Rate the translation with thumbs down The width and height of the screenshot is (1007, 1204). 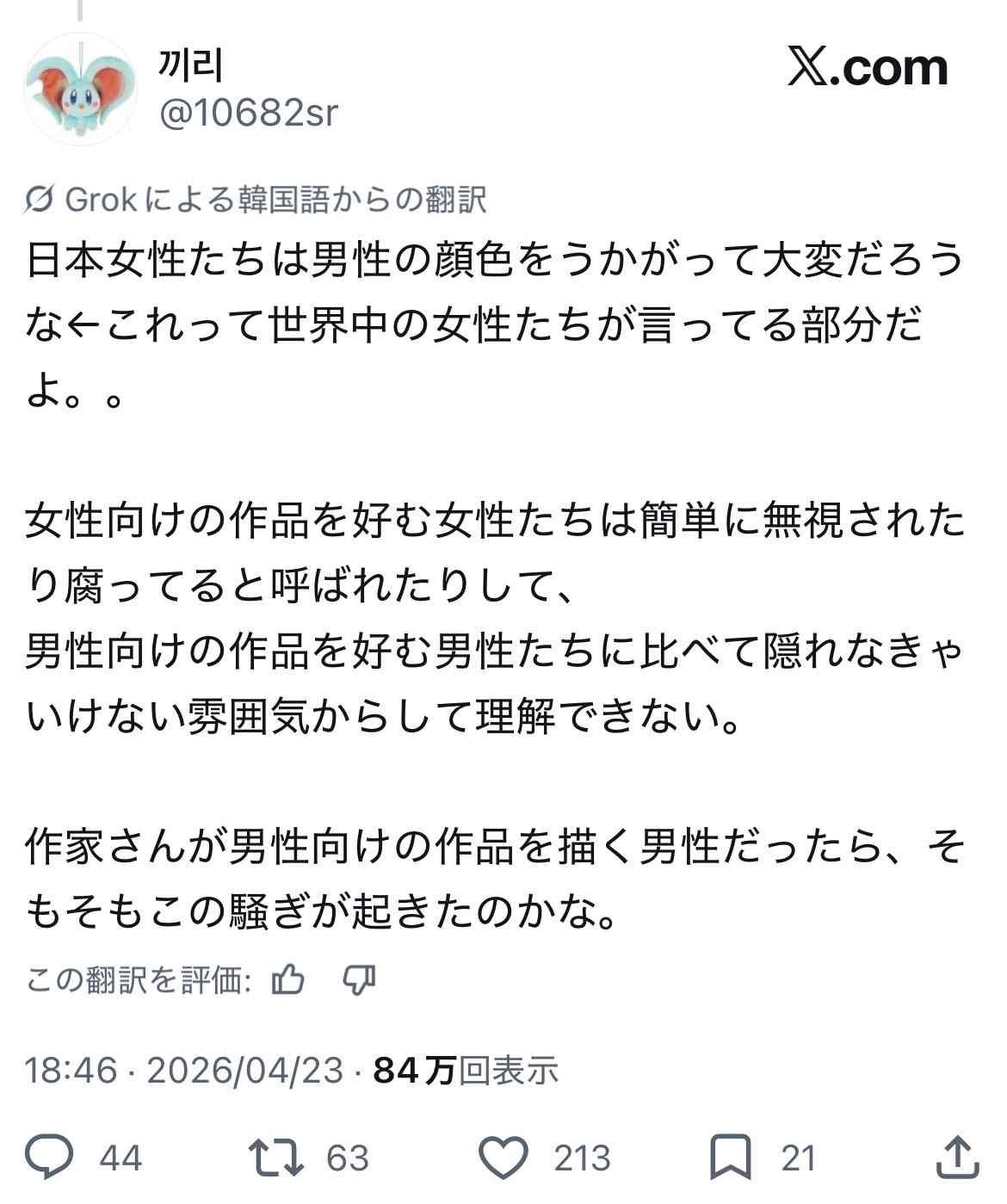(x=359, y=979)
